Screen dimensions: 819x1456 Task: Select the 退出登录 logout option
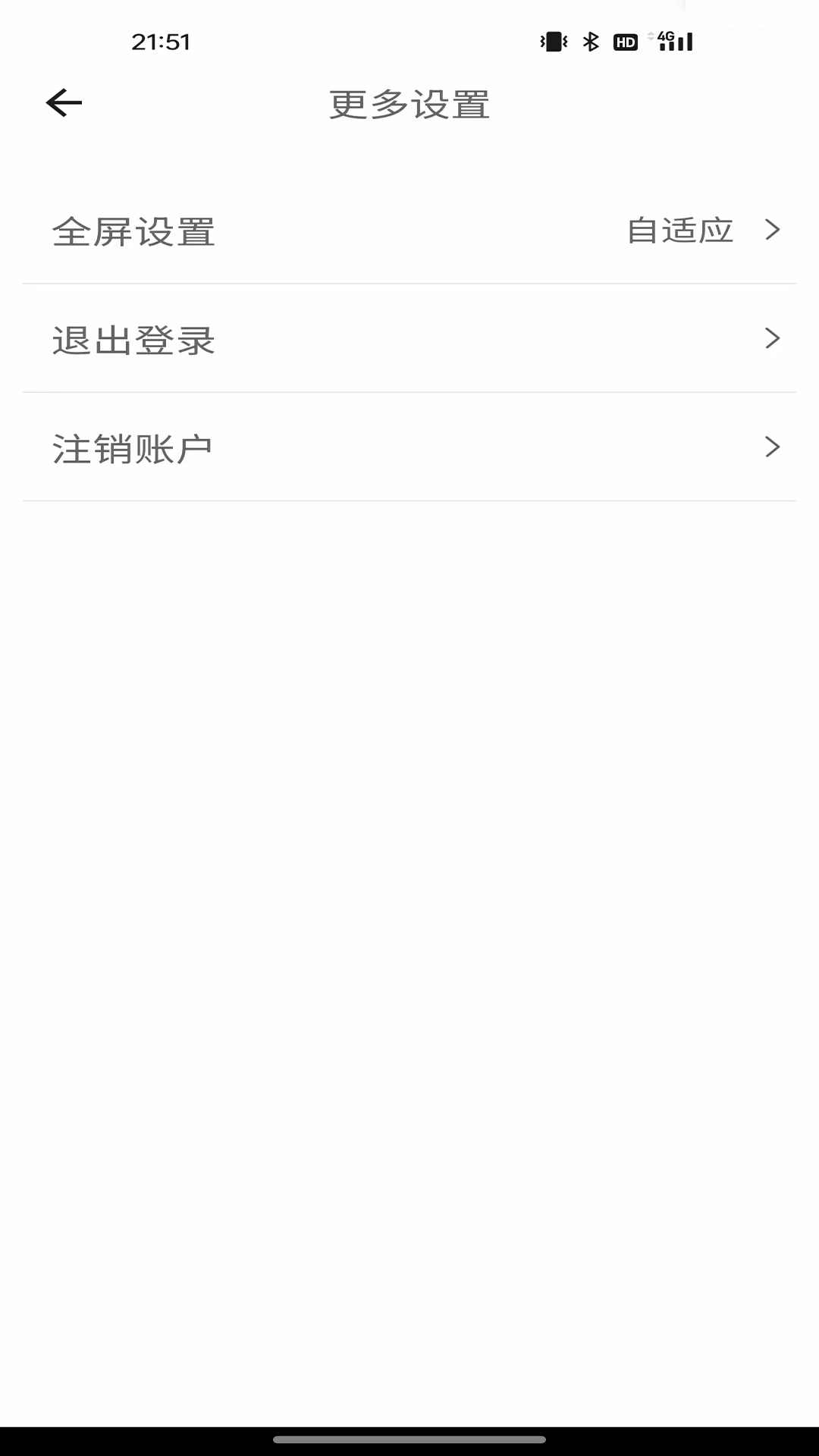coord(409,340)
